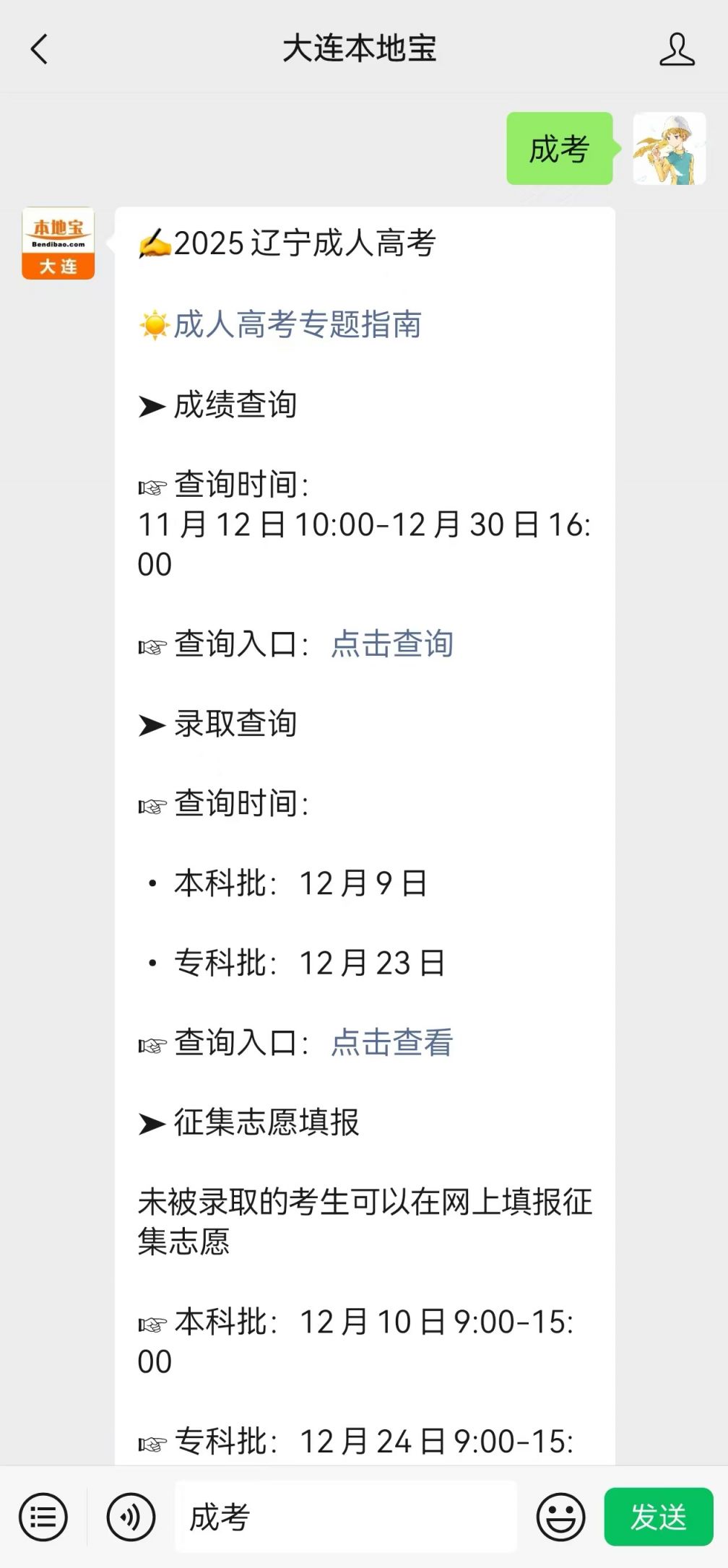Tap the back arrow to leave chat
Image resolution: width=728 pixels, height=1568 pixels.
click(x=38, y=49)
